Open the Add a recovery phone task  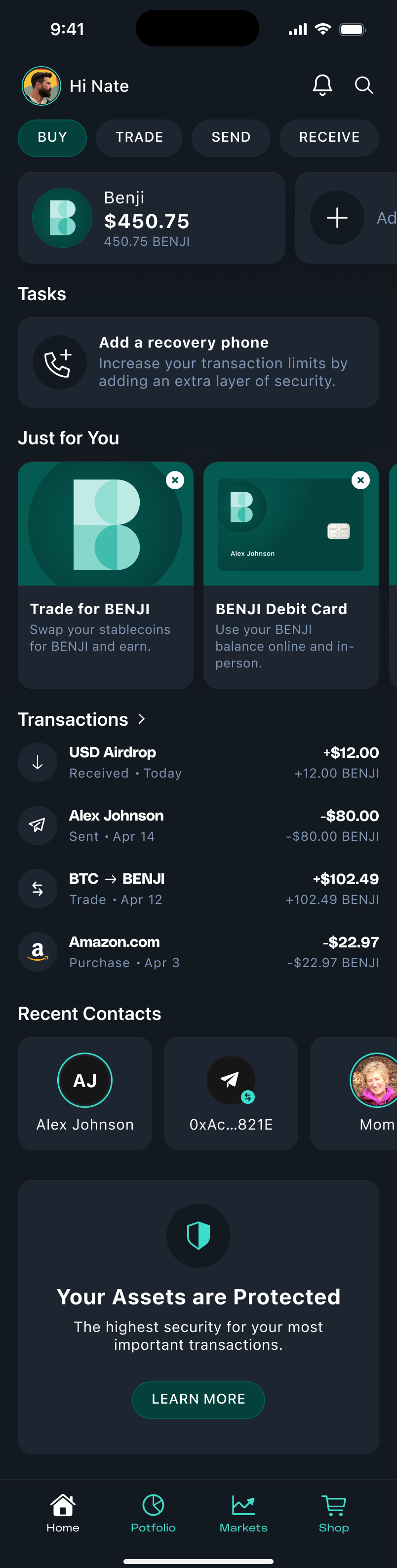[x=198, y=362]
